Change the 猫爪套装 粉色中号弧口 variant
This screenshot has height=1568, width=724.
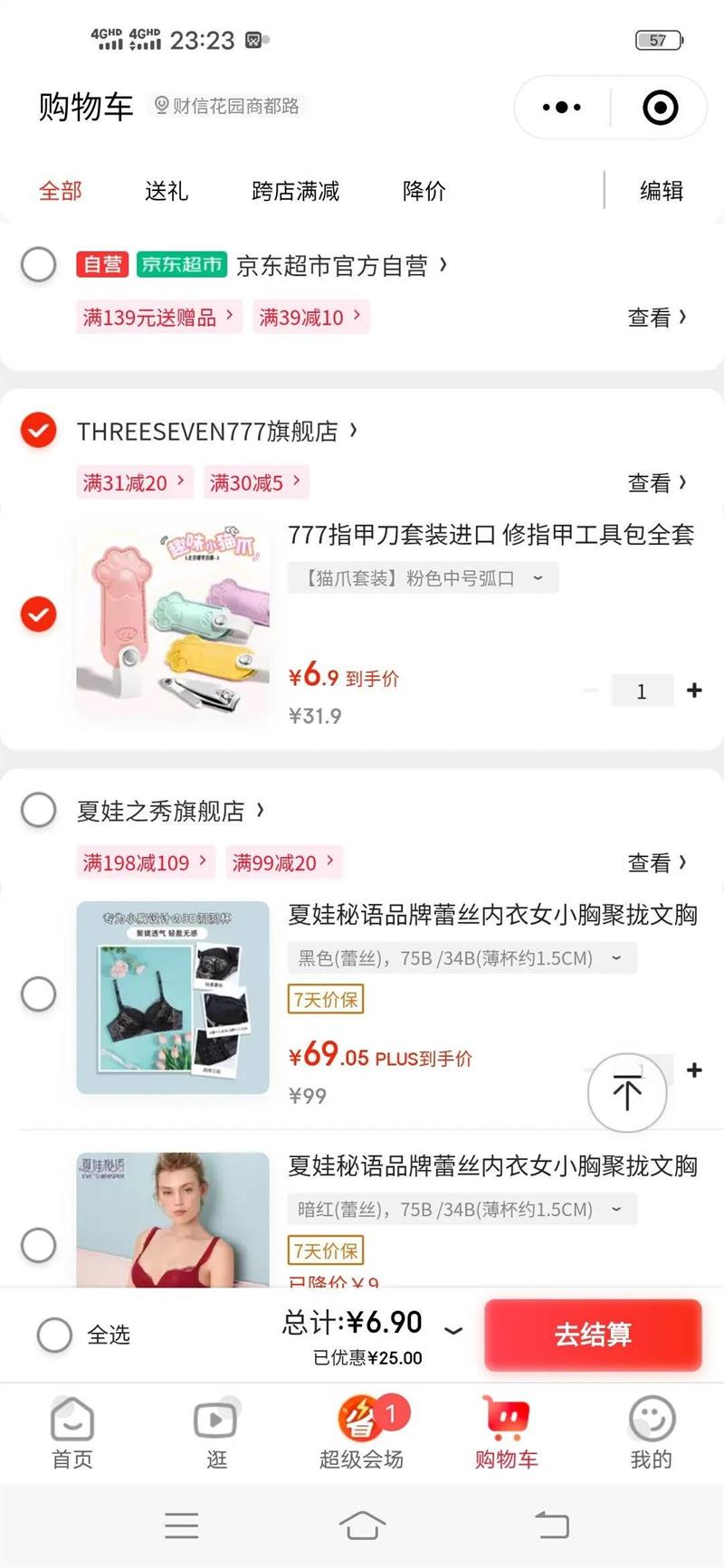pyautogui.click(x=422, y=578)
